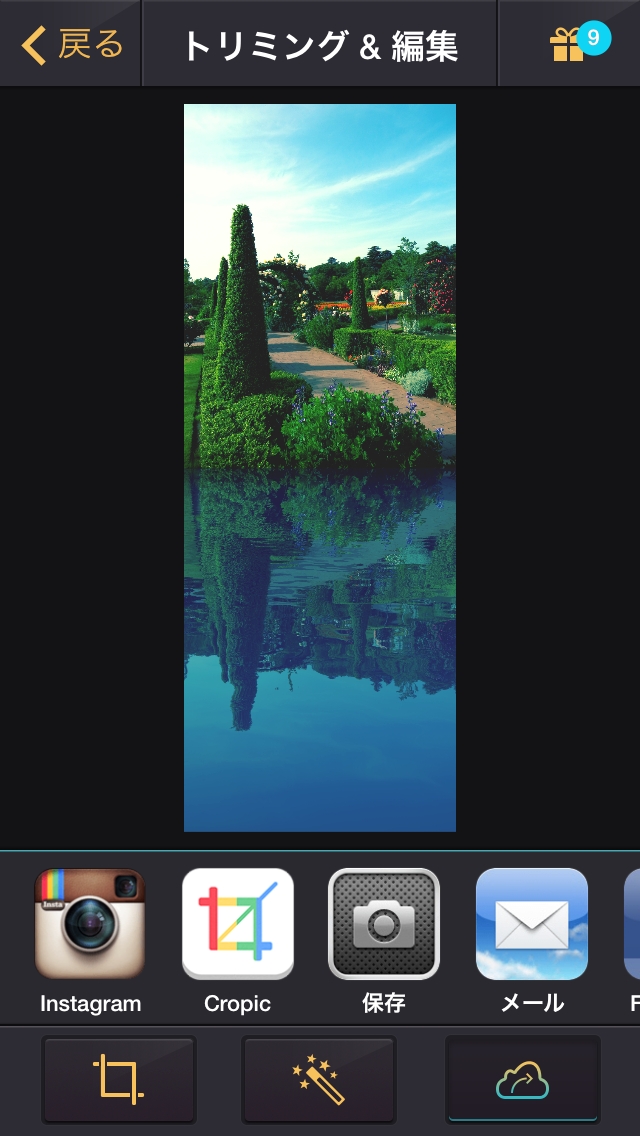Screen dimensions: 640x1136
Task: Open the gift box with badge 9
Action: [570, 45]
